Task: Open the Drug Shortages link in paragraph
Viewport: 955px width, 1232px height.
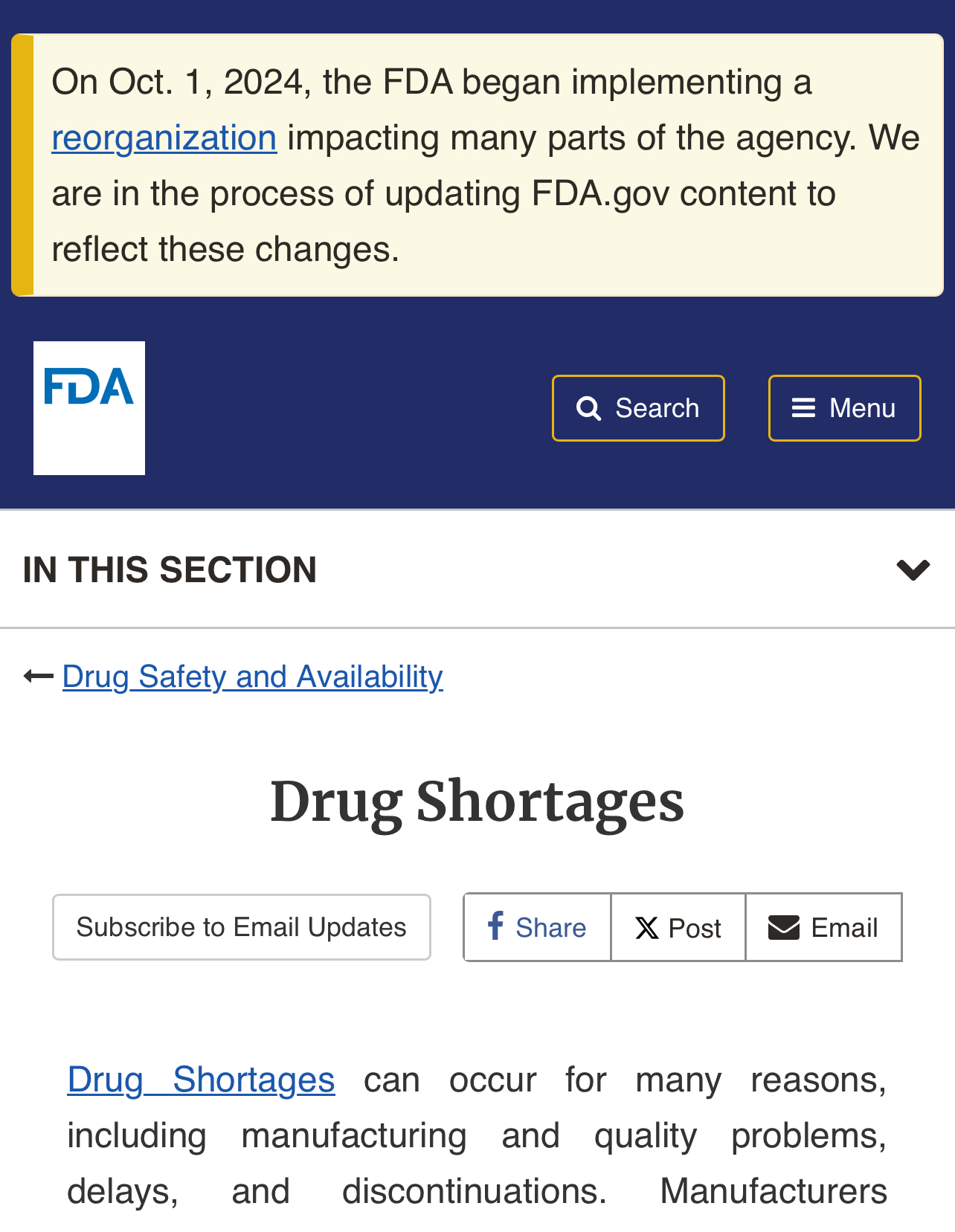Action: coord(201,1080)
